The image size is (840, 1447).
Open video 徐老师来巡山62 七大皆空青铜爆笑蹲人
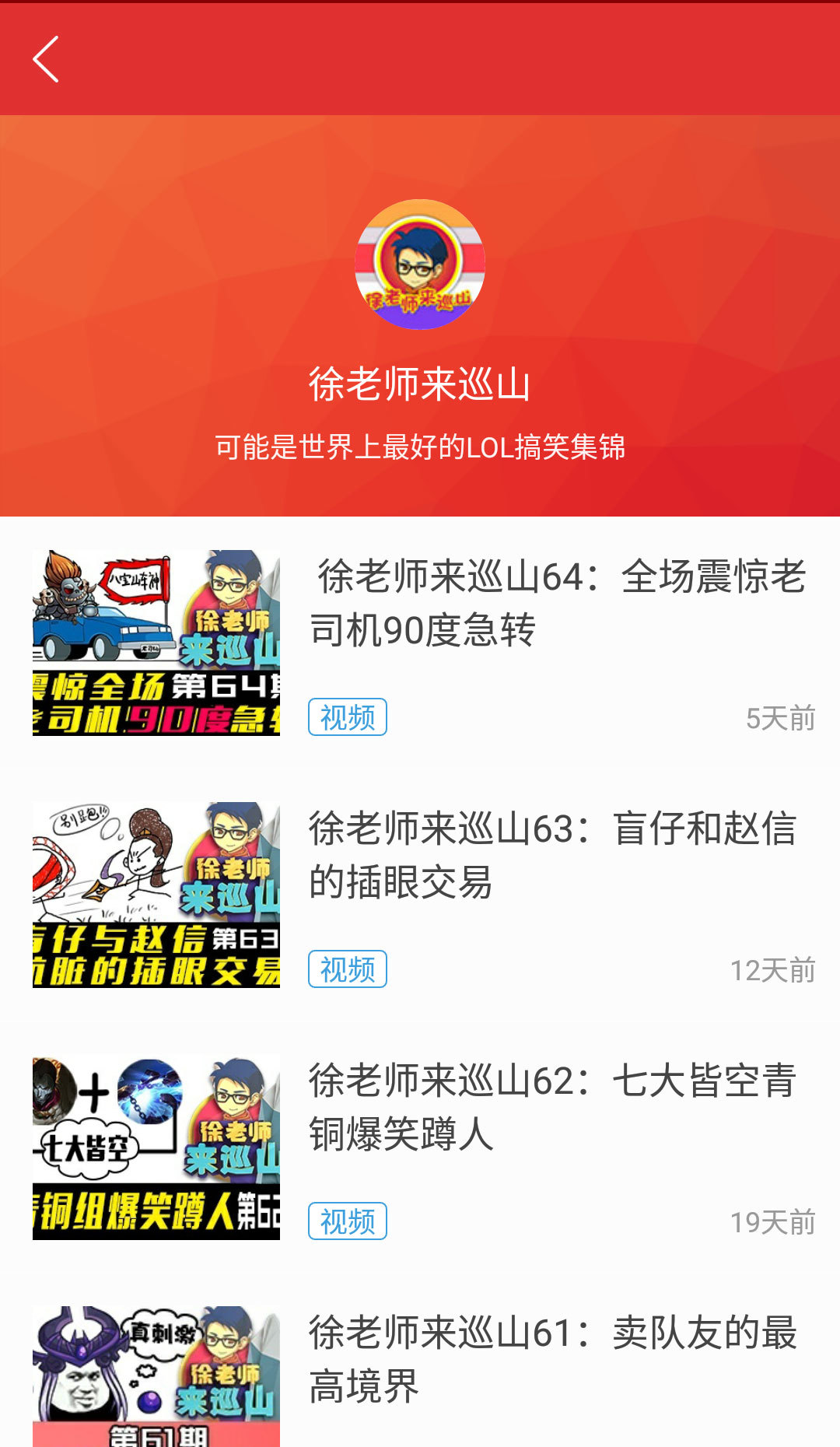(x=552, y=1107)
